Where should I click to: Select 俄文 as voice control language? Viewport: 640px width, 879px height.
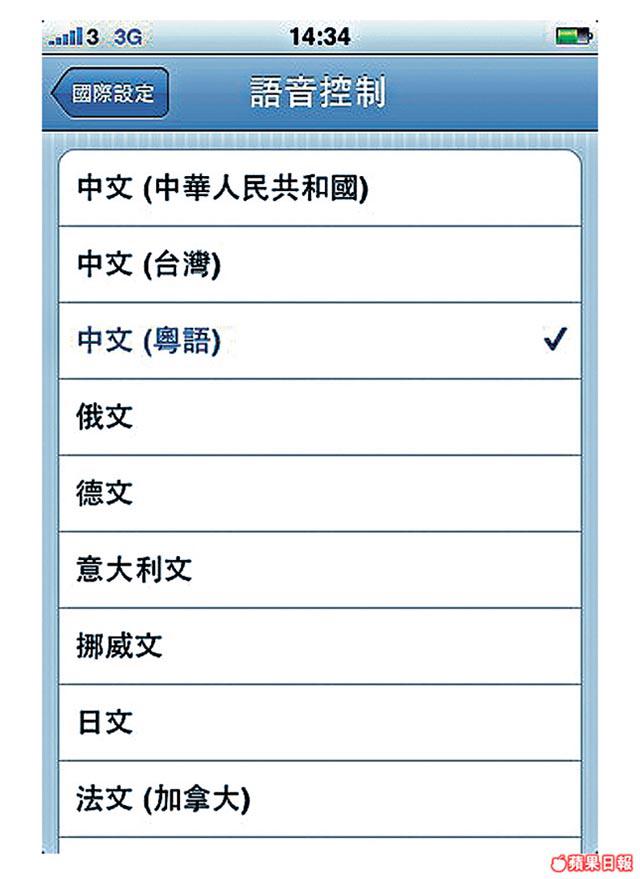(x=320, y=417)
